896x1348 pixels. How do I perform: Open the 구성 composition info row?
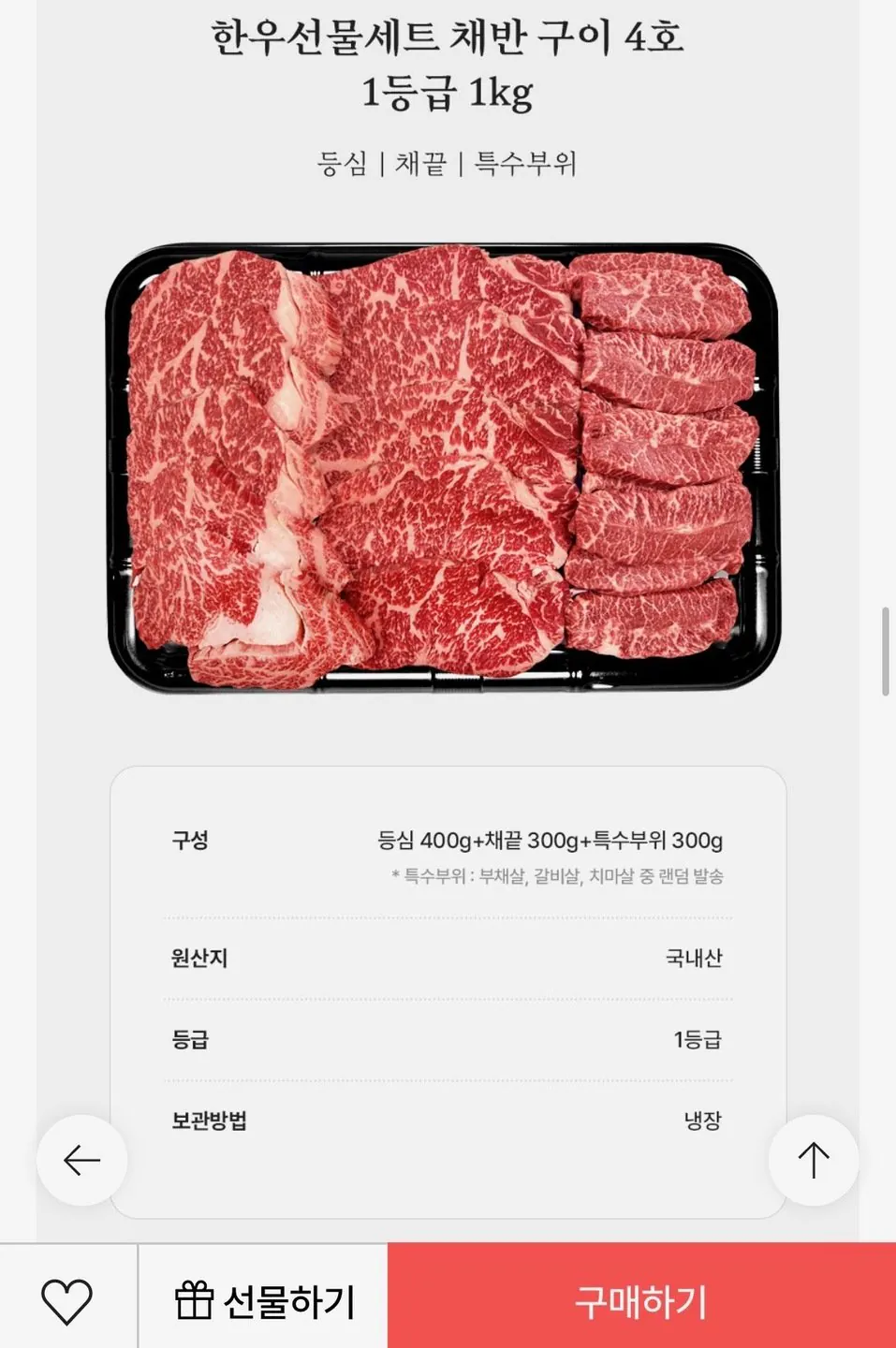448,841
